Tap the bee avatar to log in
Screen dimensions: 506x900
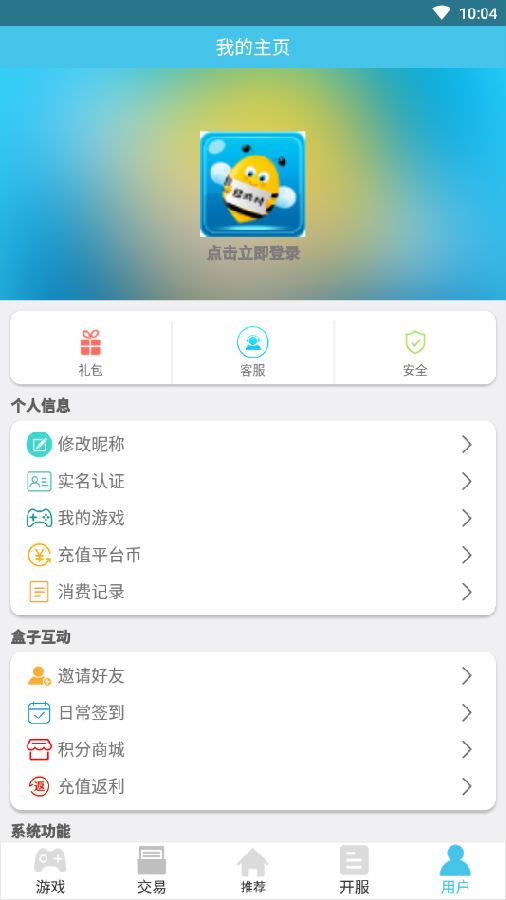click(252, 184)
